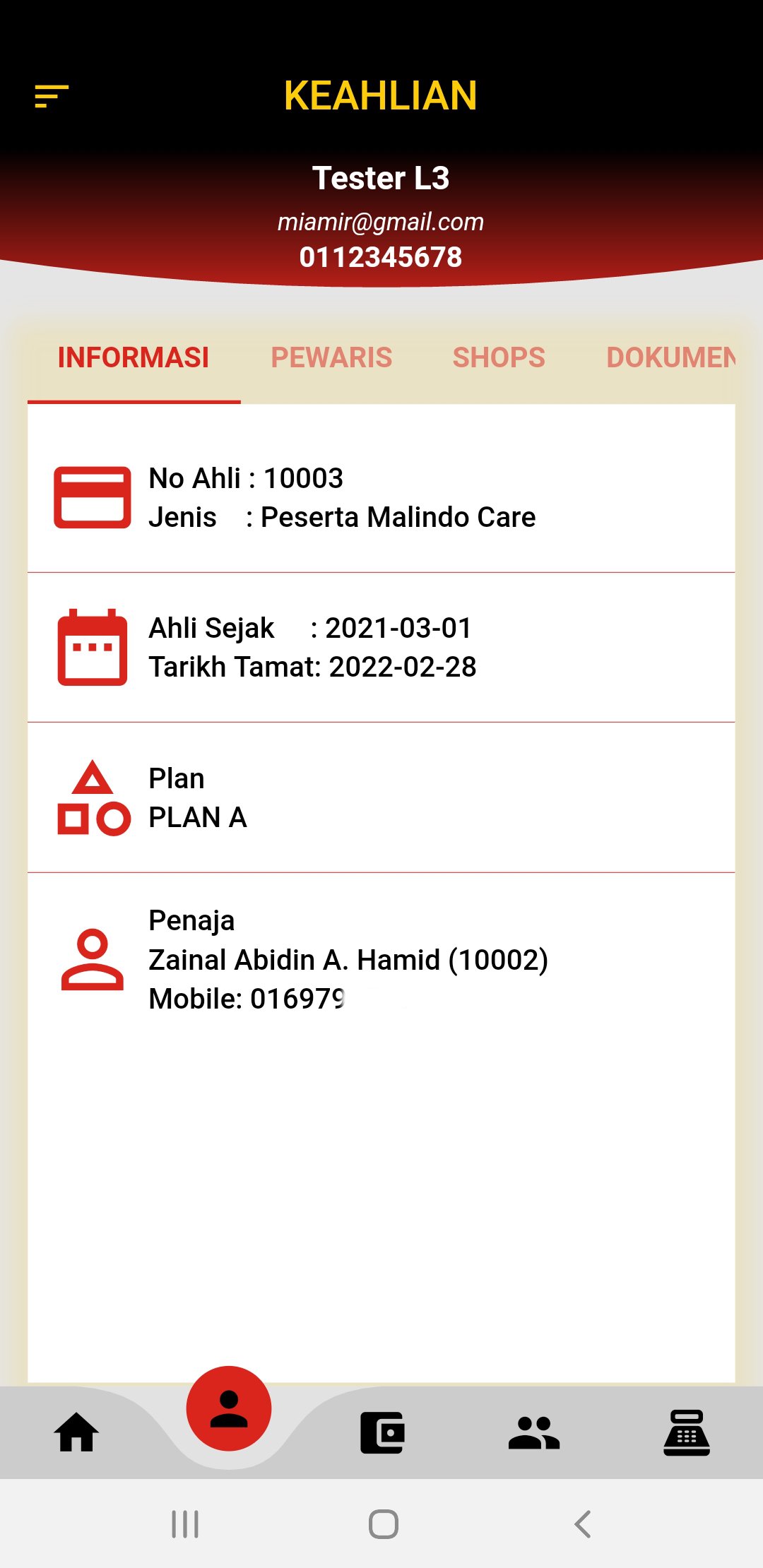Open the wallet tab in bottom navigation
Screen dimensions: 763x1568
tap(382, 1432)
